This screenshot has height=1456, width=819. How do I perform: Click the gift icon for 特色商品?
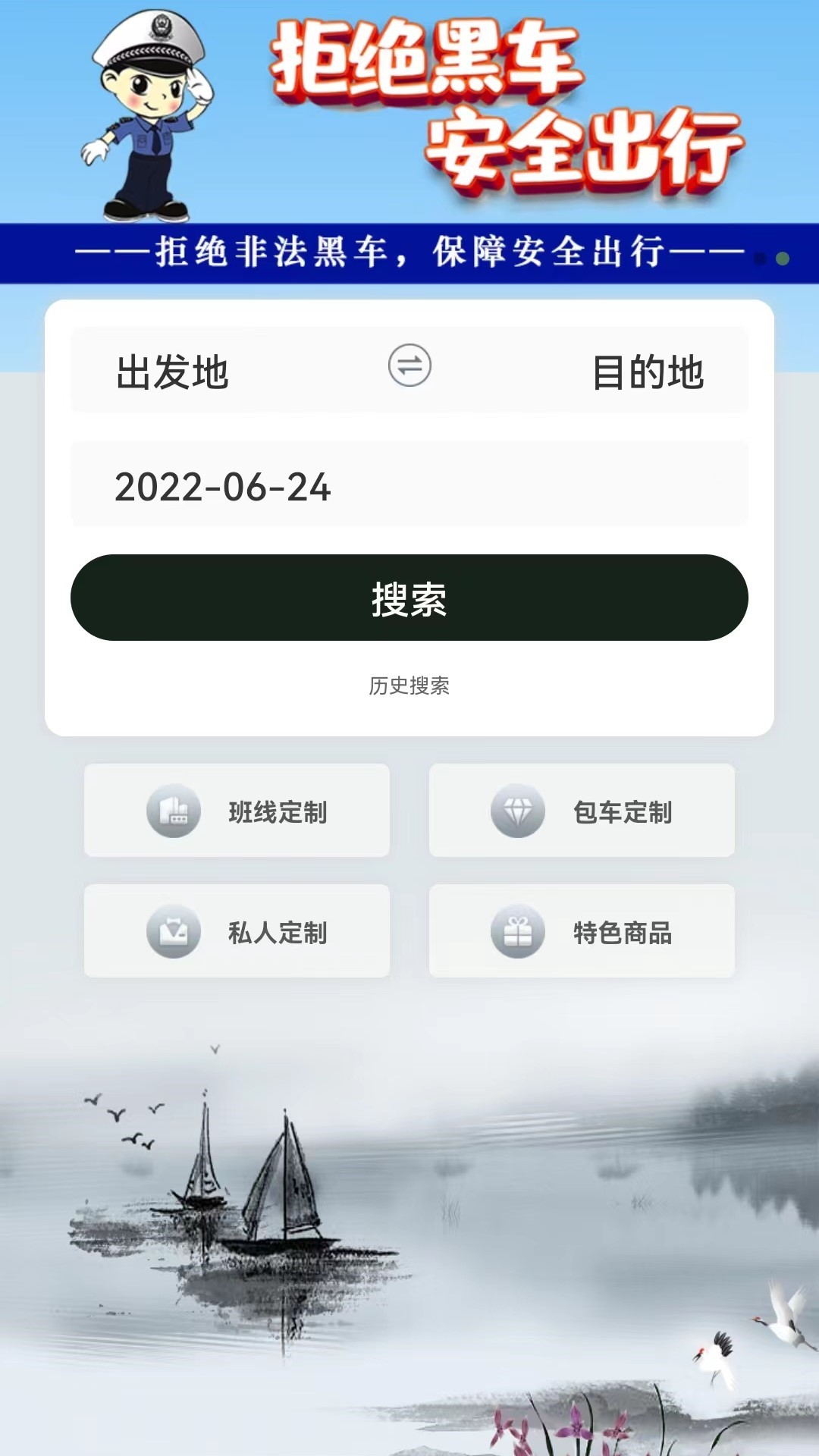(519, 931)
